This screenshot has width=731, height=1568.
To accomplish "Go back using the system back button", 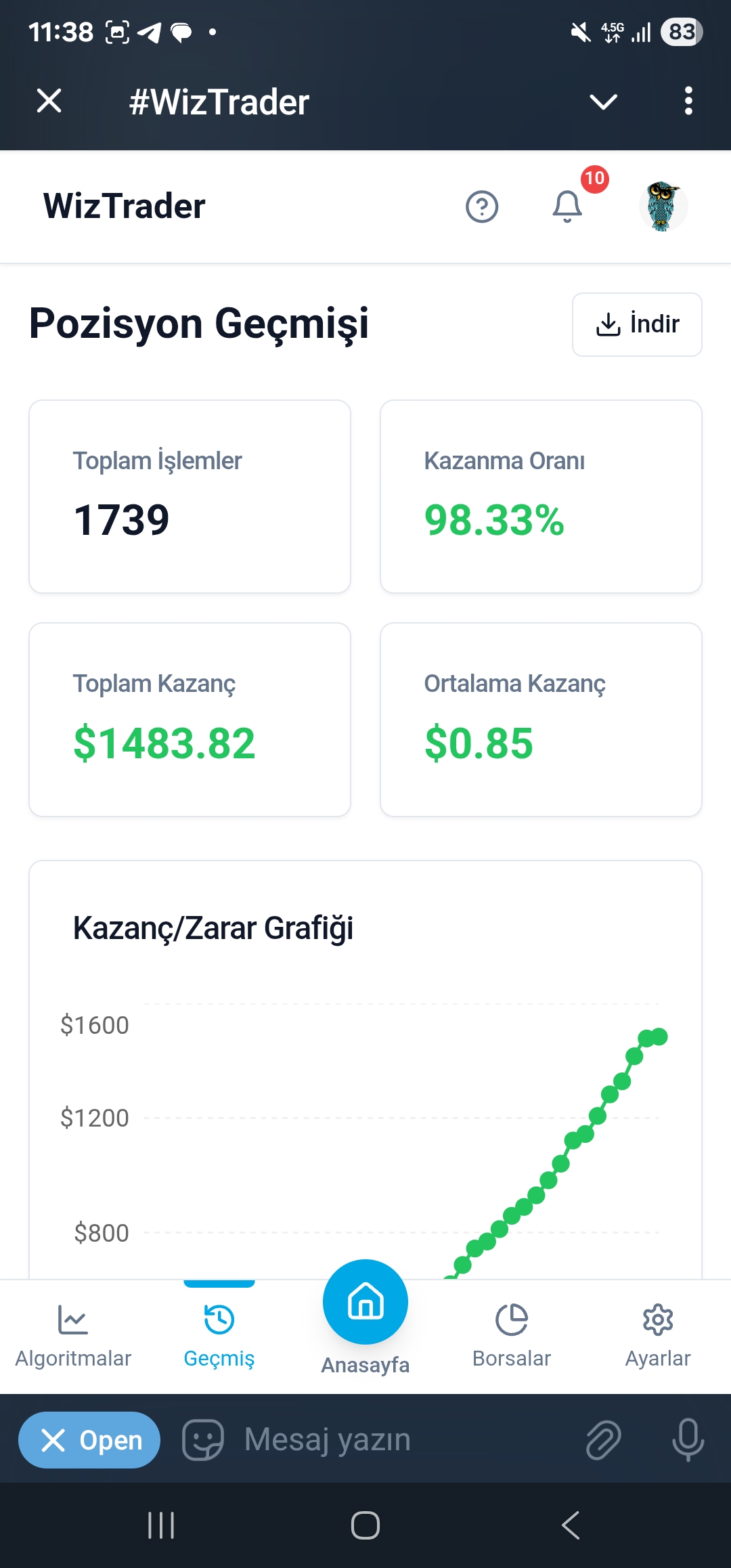I will coord(571,1525).
